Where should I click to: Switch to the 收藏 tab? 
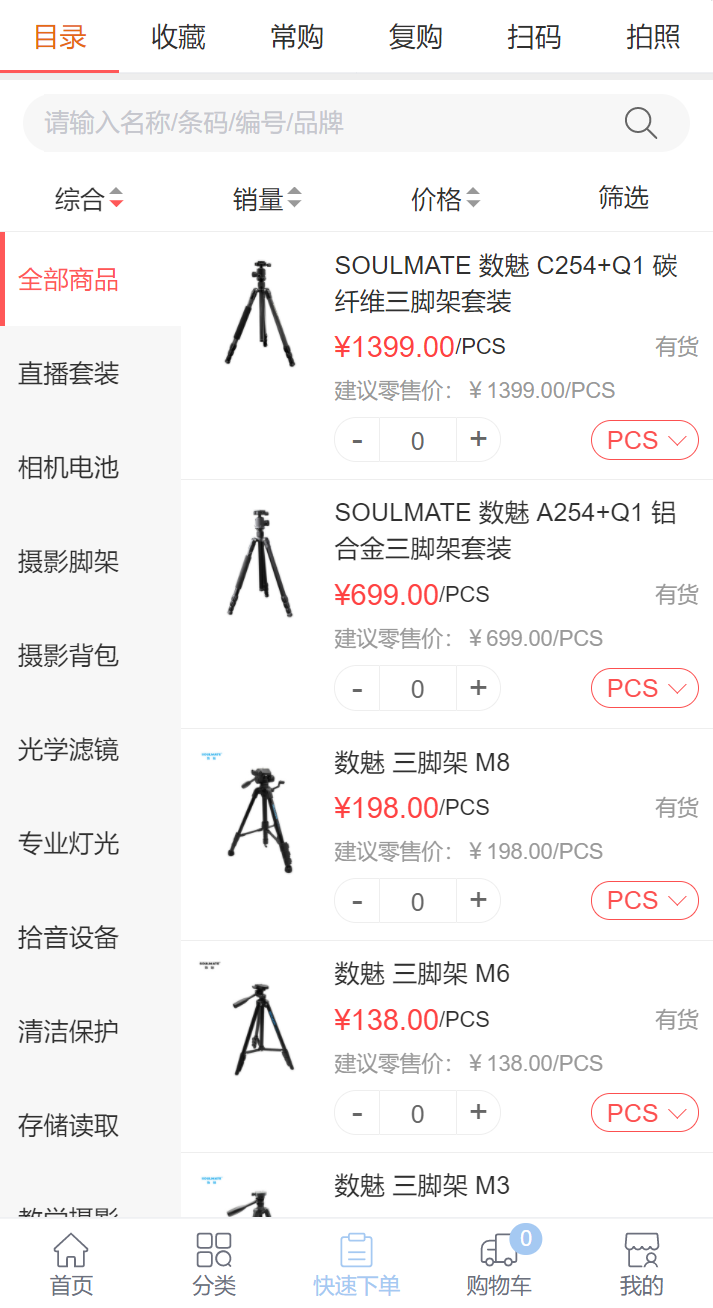pos(178,37)
